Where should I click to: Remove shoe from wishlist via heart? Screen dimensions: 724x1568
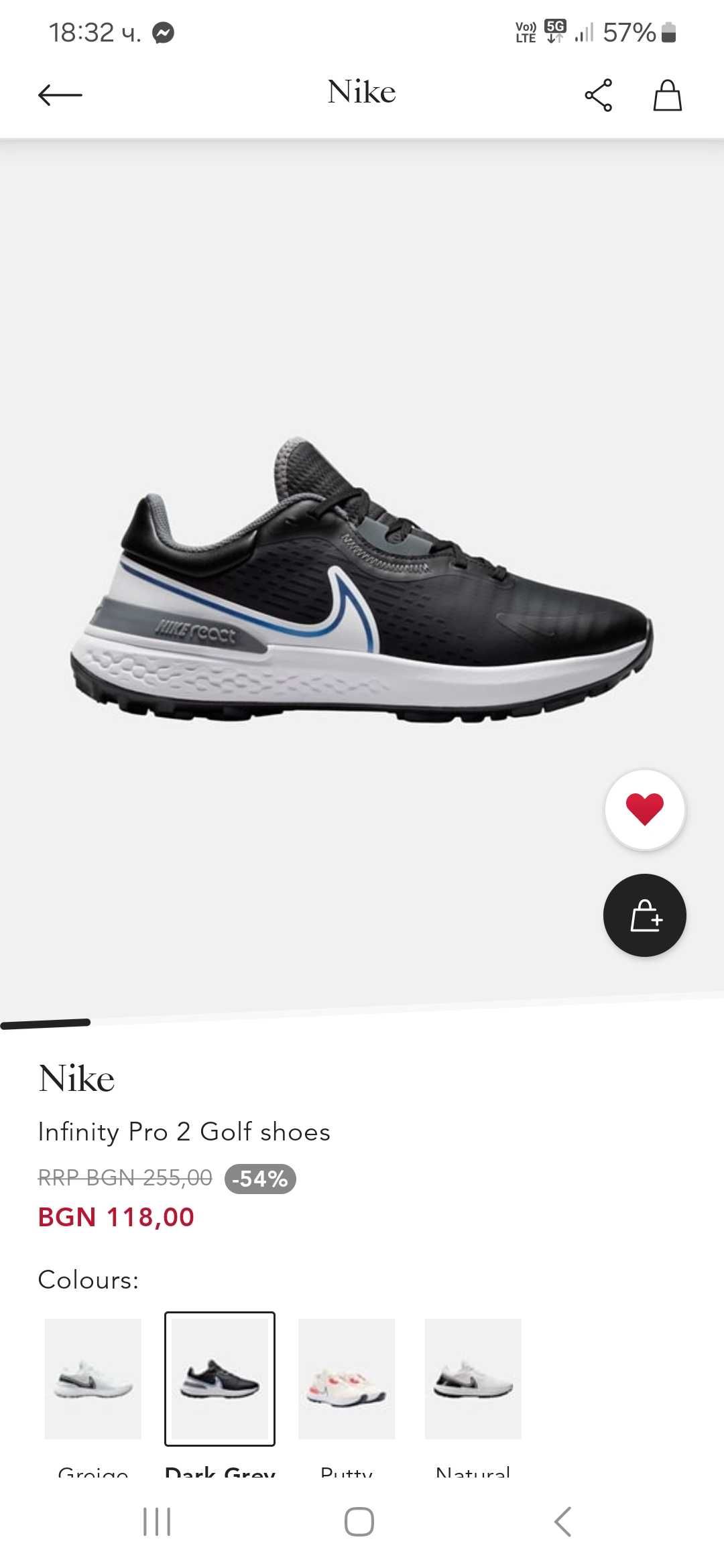click(644, 809)
